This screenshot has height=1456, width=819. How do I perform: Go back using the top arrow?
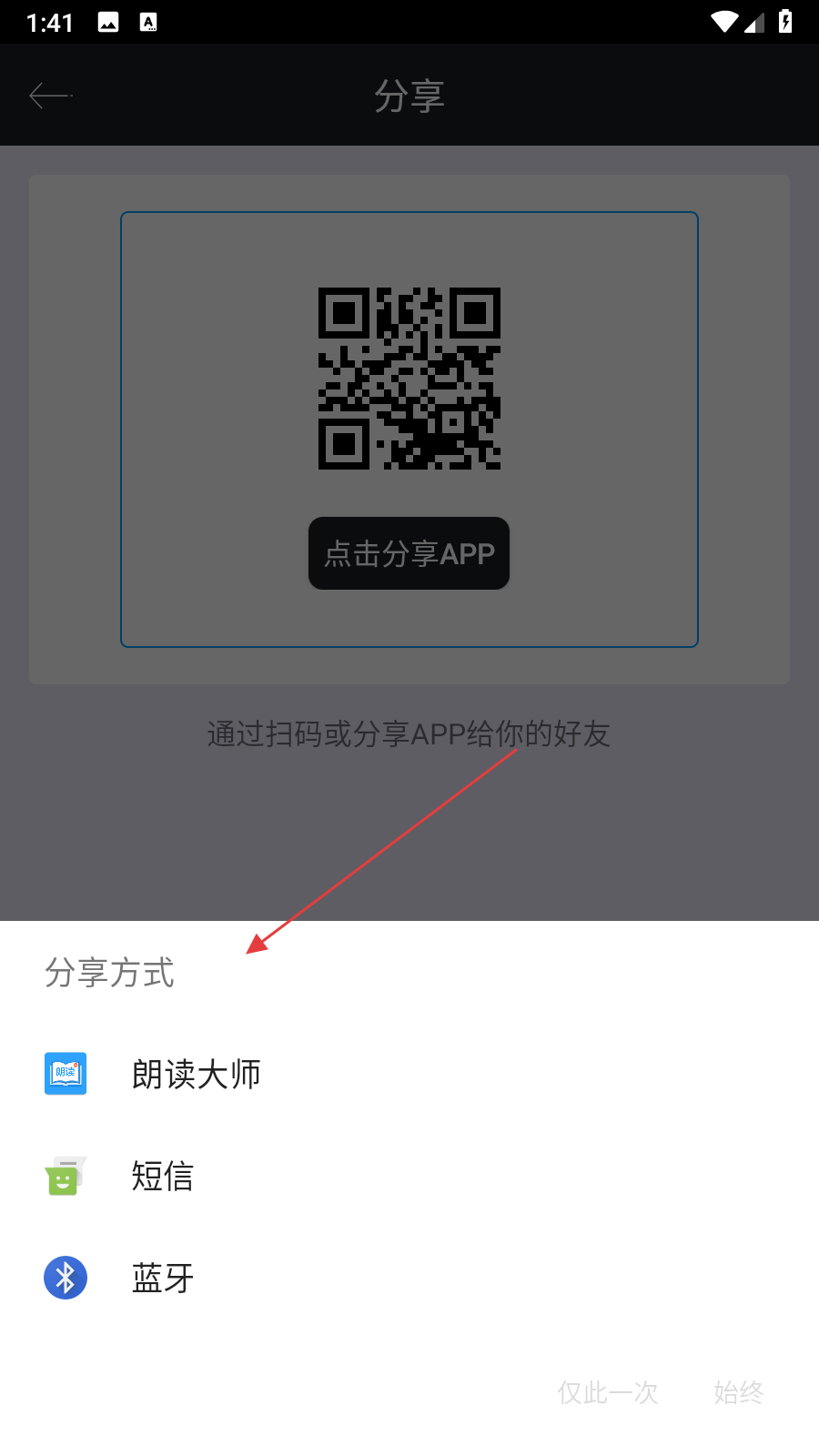(x=49, y=95)
